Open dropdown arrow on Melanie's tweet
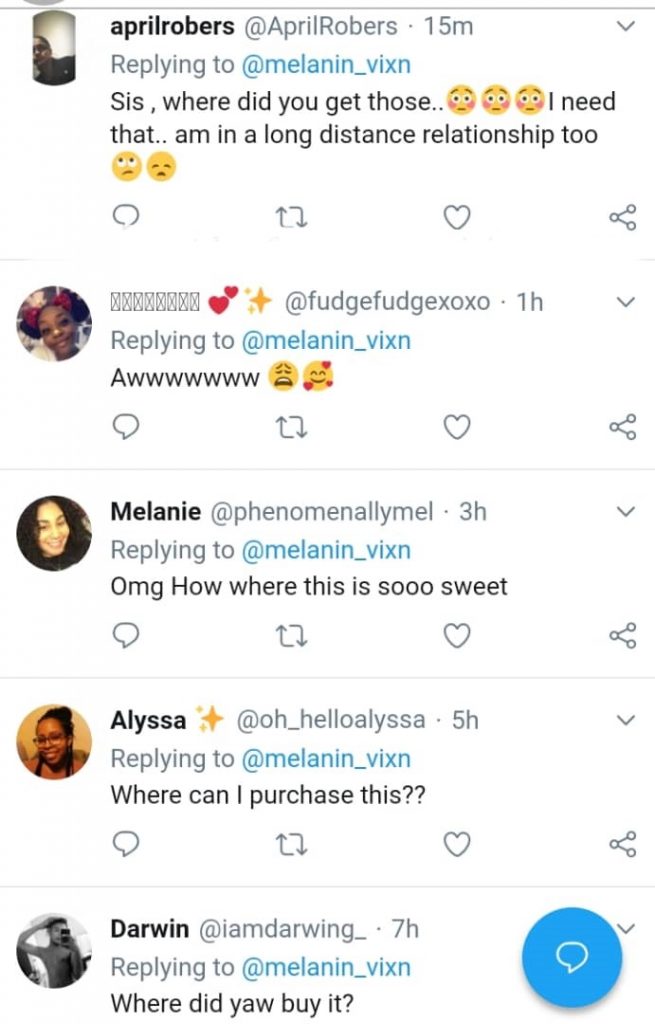655x1024 pixels. pyautogui.click(x=625, y=512)
